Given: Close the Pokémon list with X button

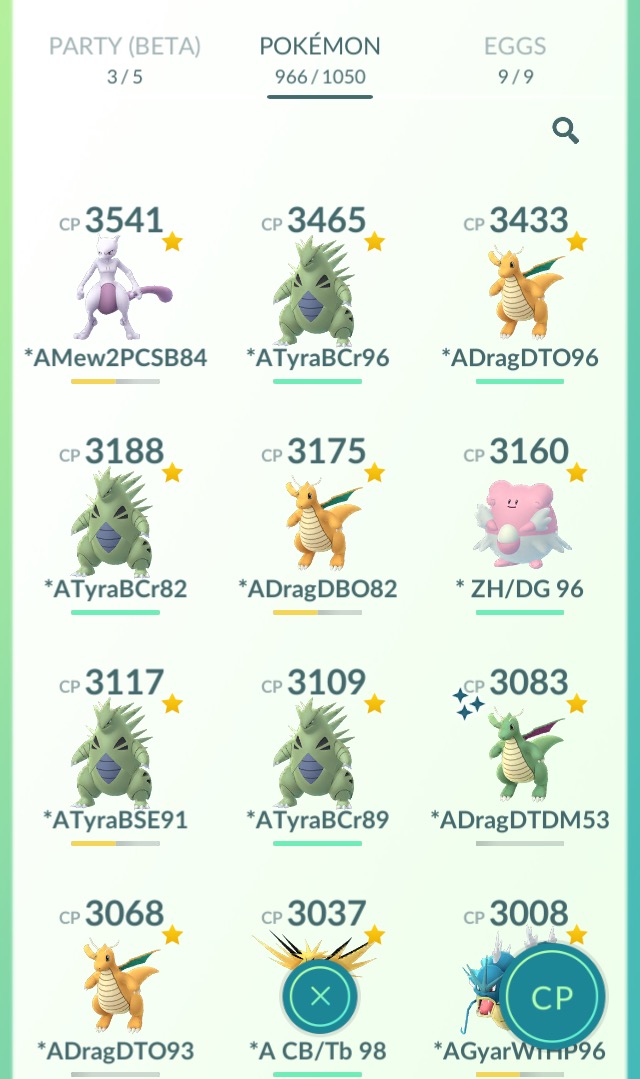Looking at the screenshot, I should point(320,996).
